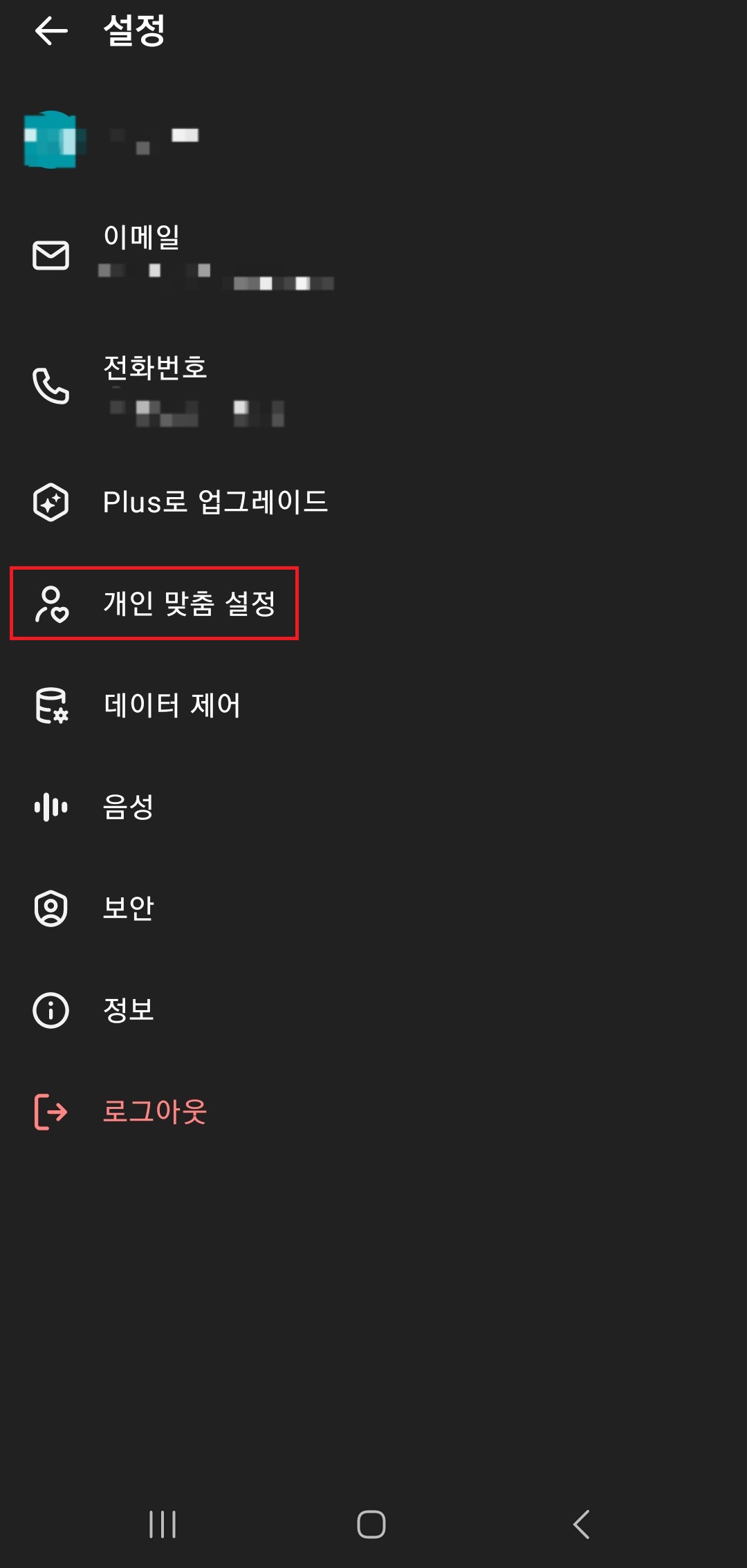Go back using the top-left arrow
The width and height of the screenshot is (747, 1568).
(x=51, y=31)
